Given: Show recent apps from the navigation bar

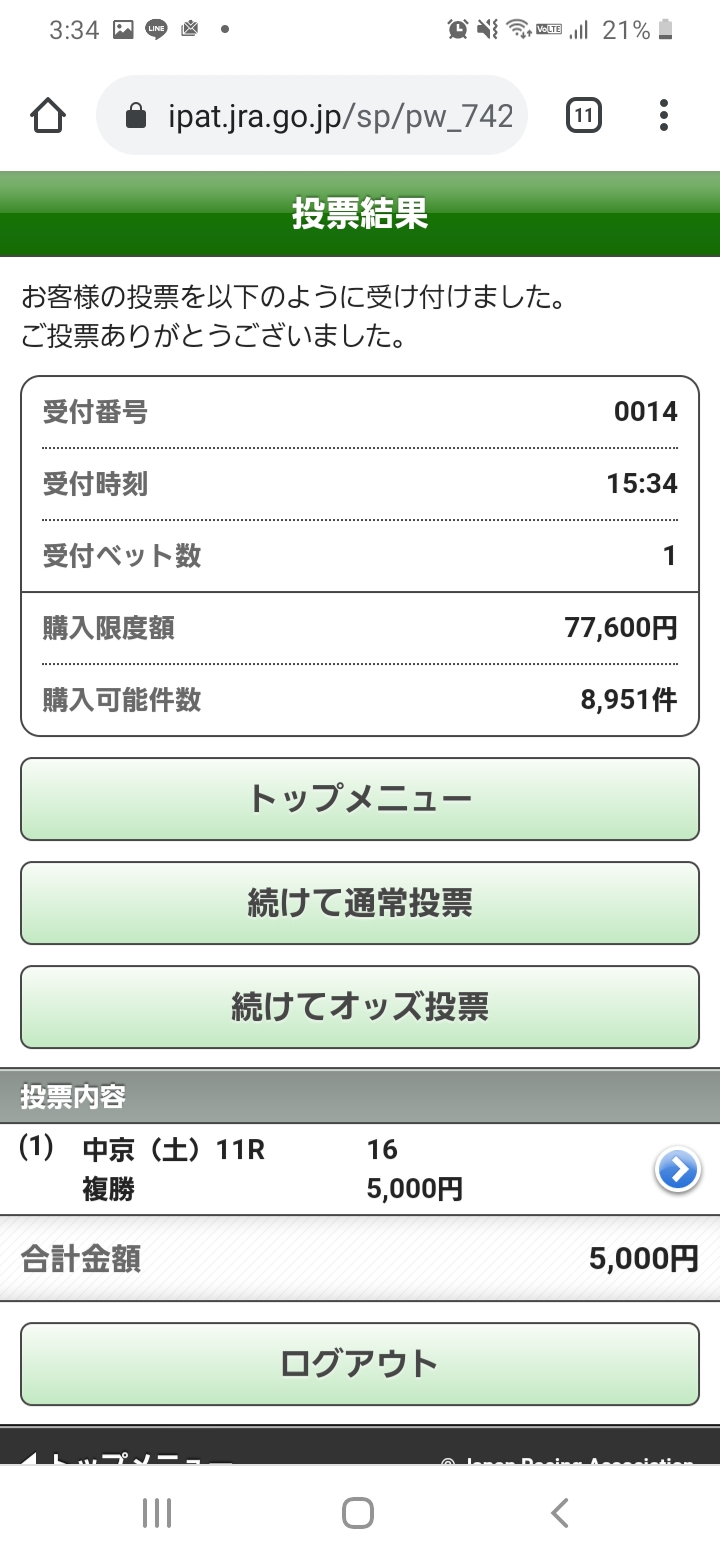Looking at the screenshot, I should tap(157, 1512).
